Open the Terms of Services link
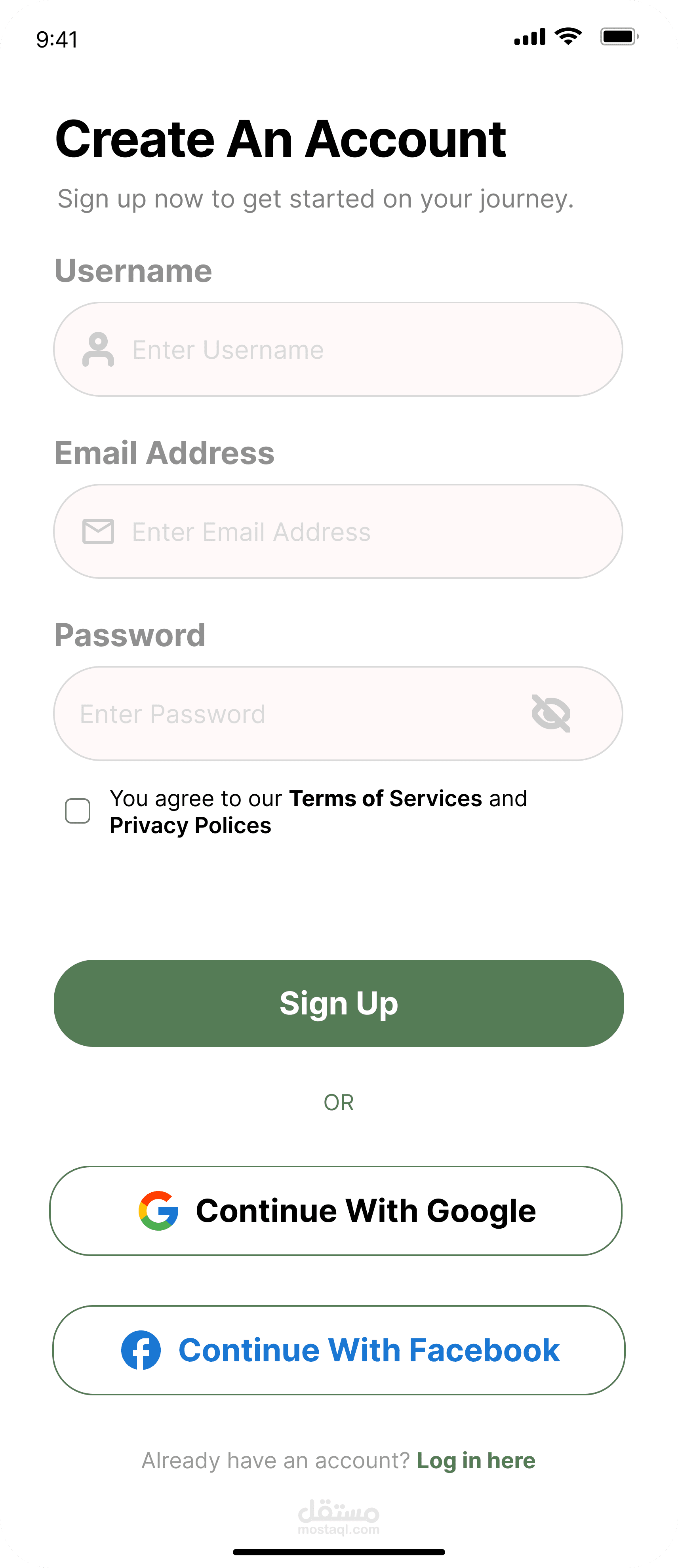 (x=385, y=798)
